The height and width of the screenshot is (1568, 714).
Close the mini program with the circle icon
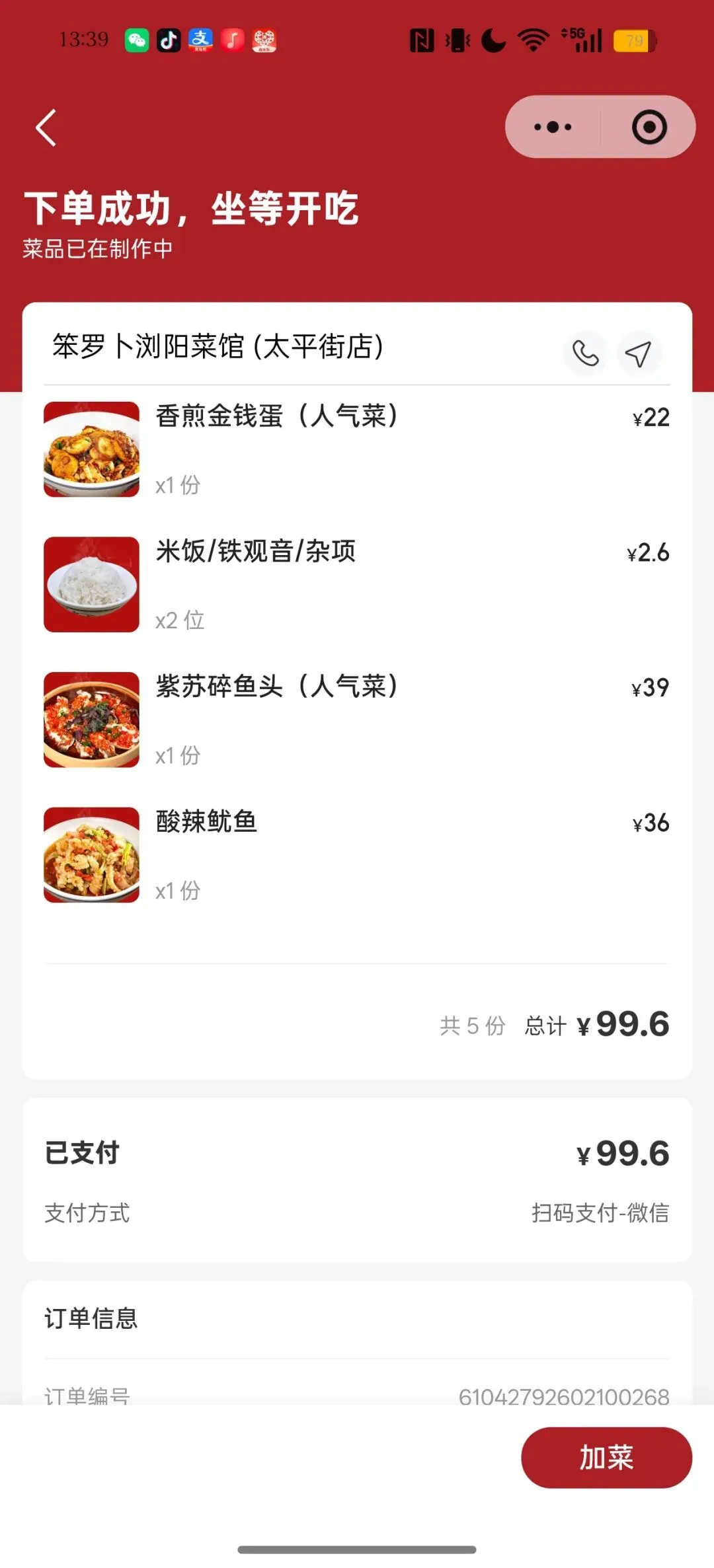pos(649,127)
